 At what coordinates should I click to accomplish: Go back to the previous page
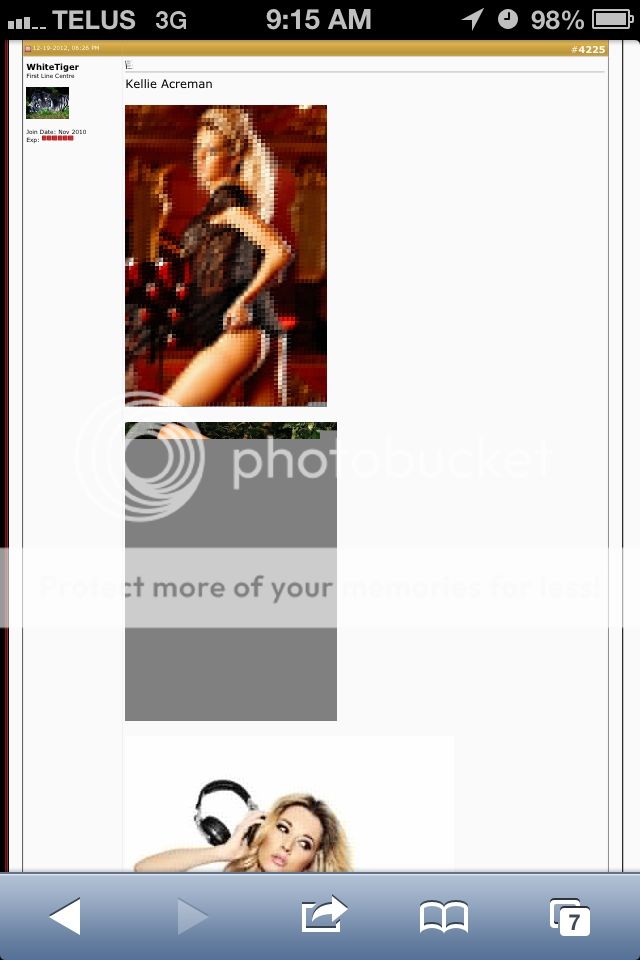[65, 916]
